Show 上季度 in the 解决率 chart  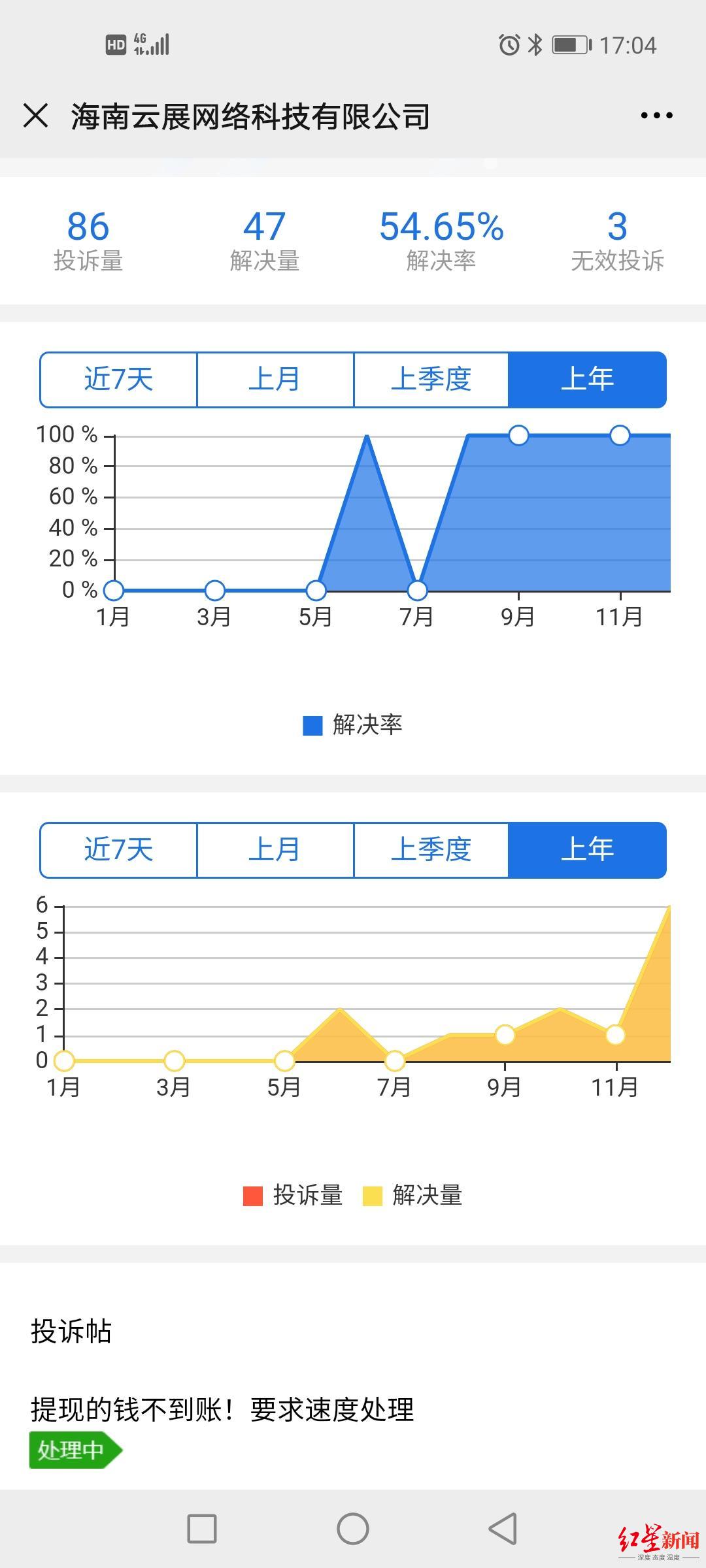tap(431, 380)
